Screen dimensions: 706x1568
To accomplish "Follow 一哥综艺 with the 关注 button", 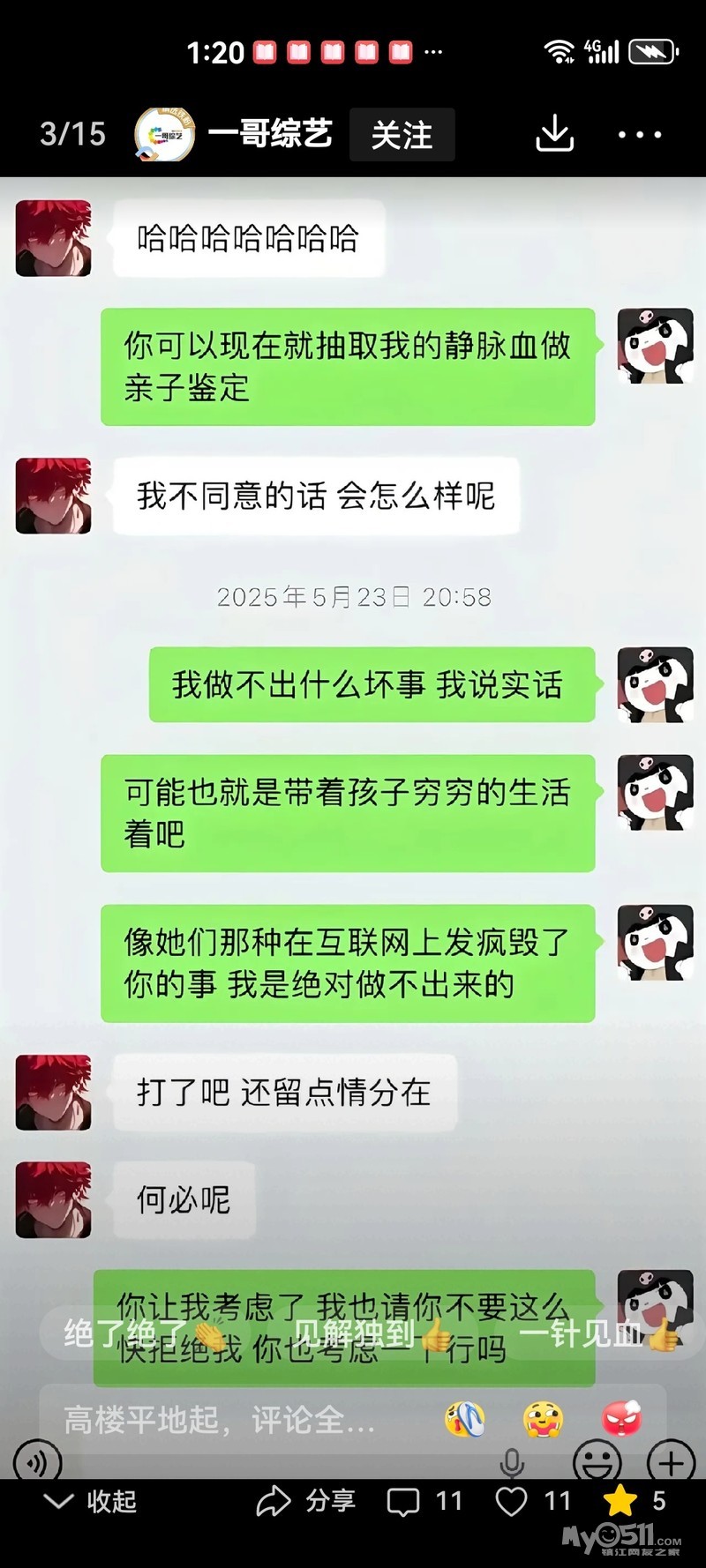I will pos(402,135).
